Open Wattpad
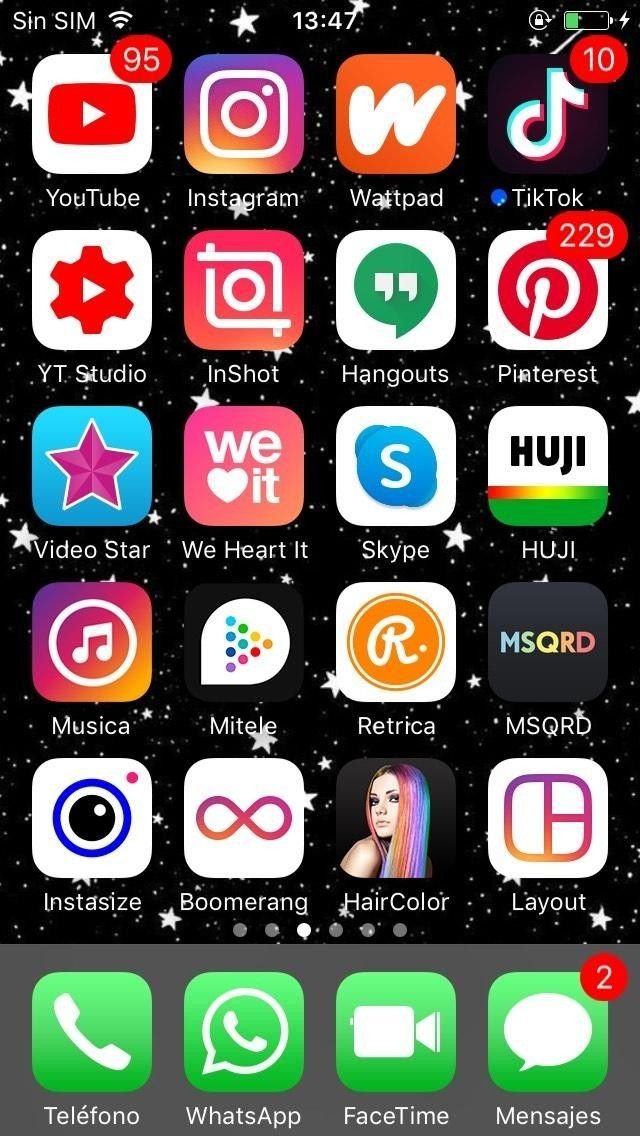 396,114
